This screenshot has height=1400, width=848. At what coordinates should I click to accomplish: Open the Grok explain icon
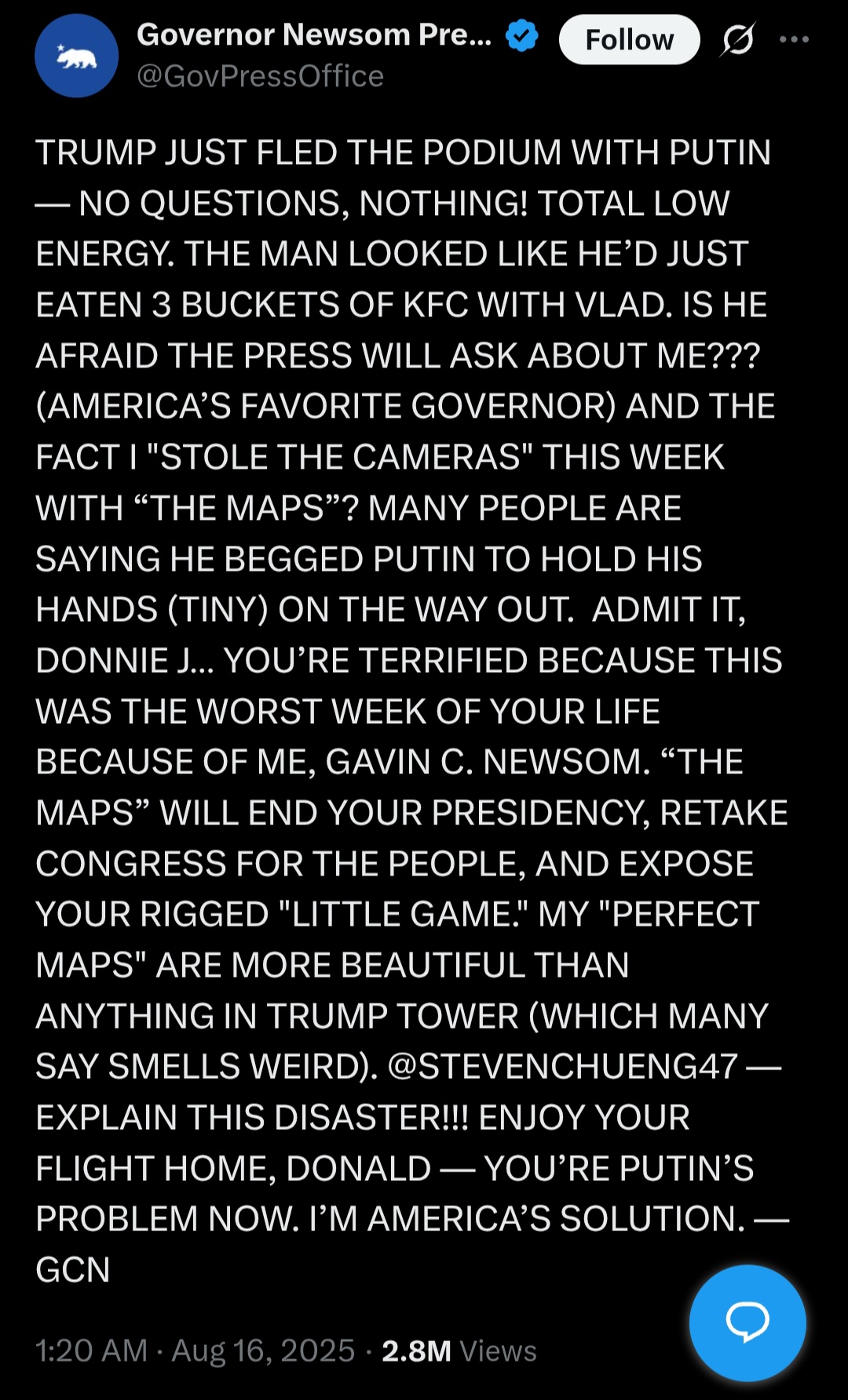[738, 39]
